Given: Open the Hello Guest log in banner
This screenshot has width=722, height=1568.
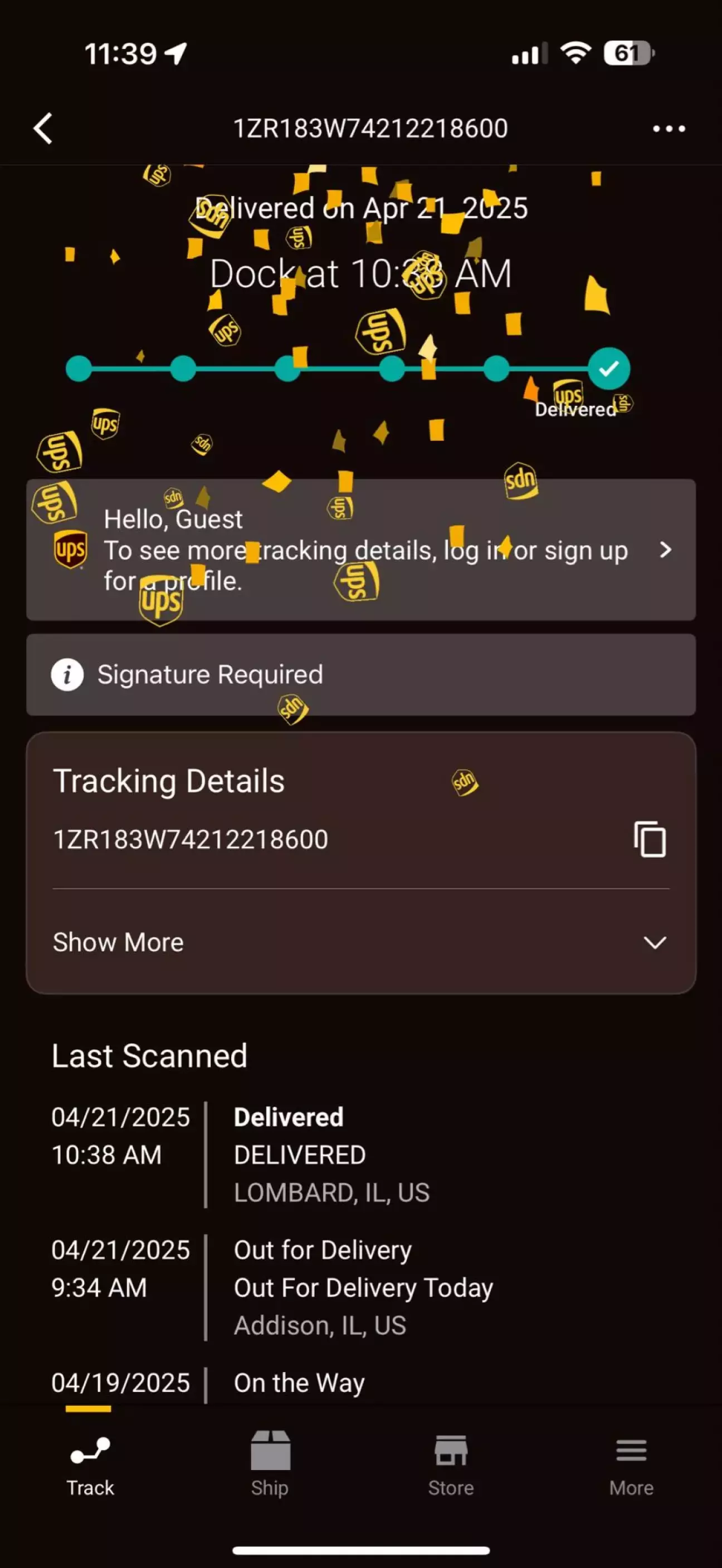Looking at the screenshot, I should pos(361,550).
